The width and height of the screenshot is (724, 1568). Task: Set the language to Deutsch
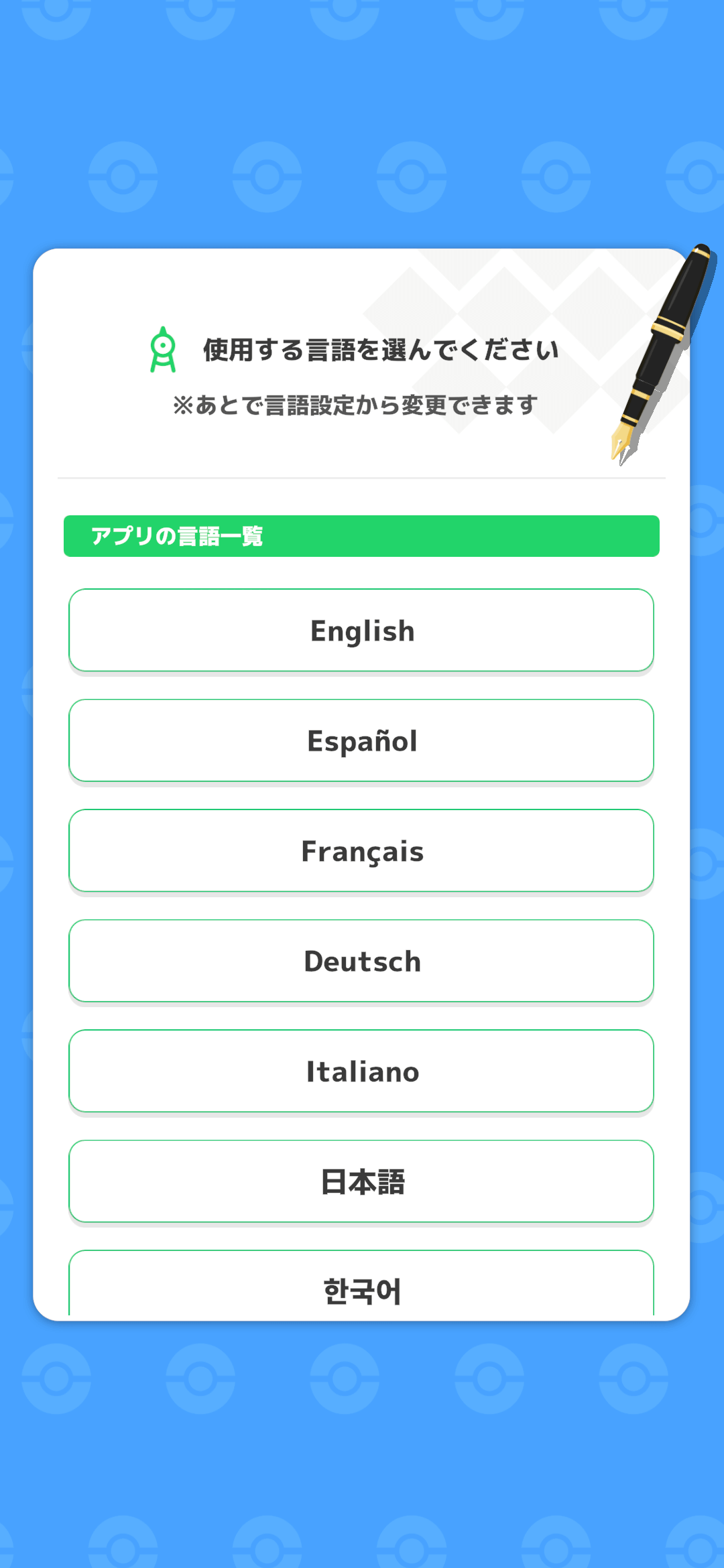pos(361,961)
